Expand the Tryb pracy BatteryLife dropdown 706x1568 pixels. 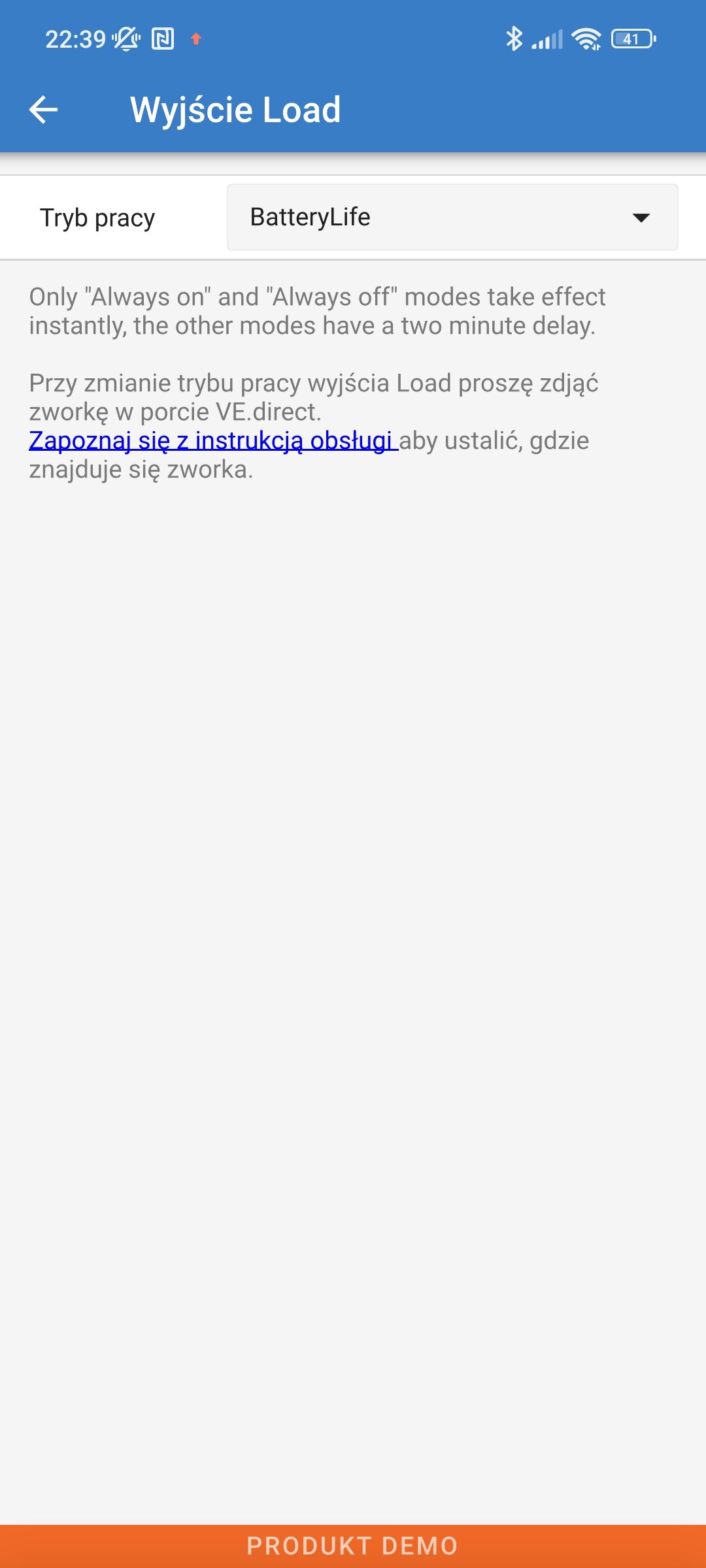(452, 217)
